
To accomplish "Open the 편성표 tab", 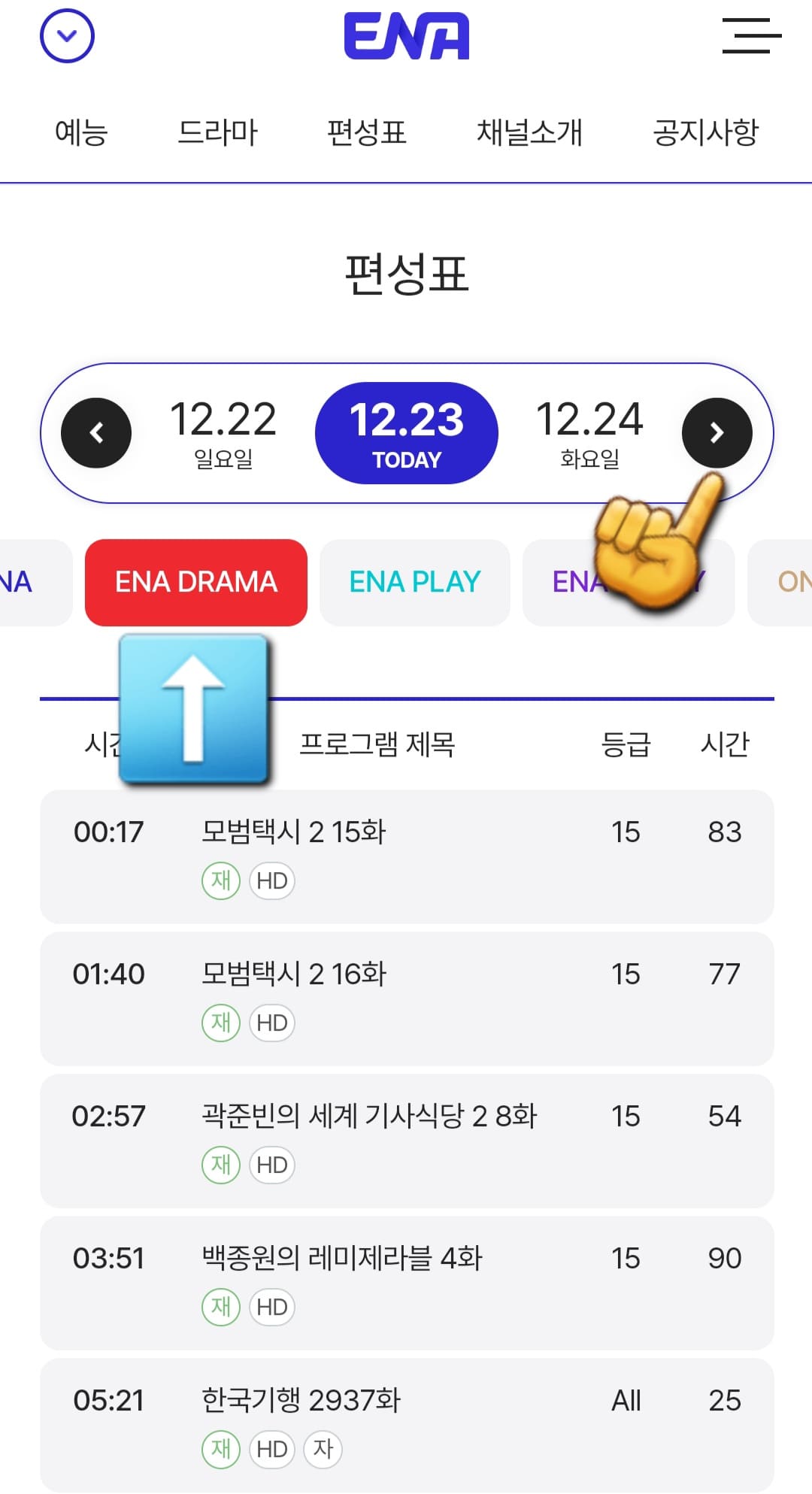I will (x=368, y=132).
